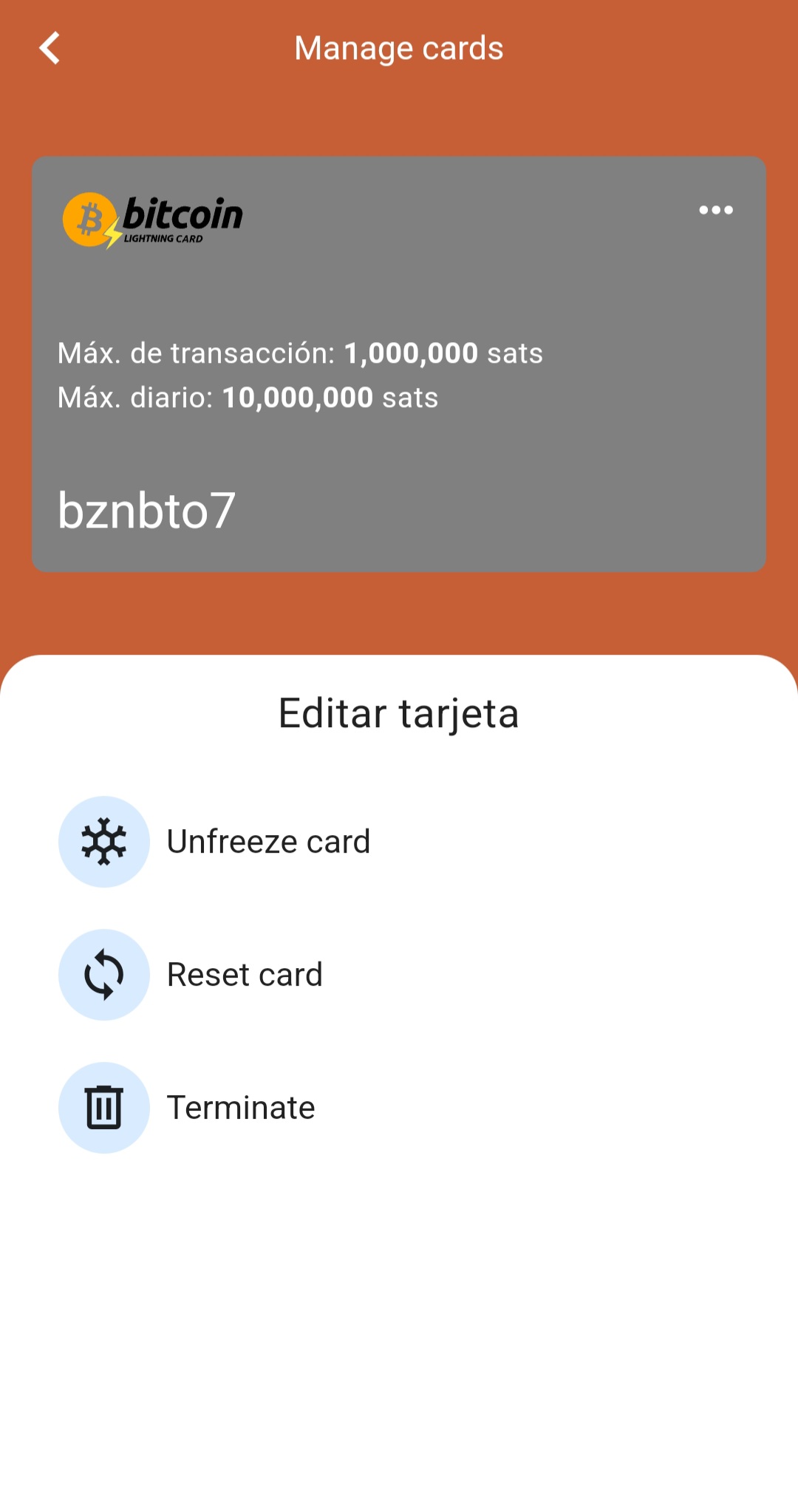Image resolution: width=798 pixels, height=1512 pixels.
Task: Choose Reset card option
Action: [244, 975]
